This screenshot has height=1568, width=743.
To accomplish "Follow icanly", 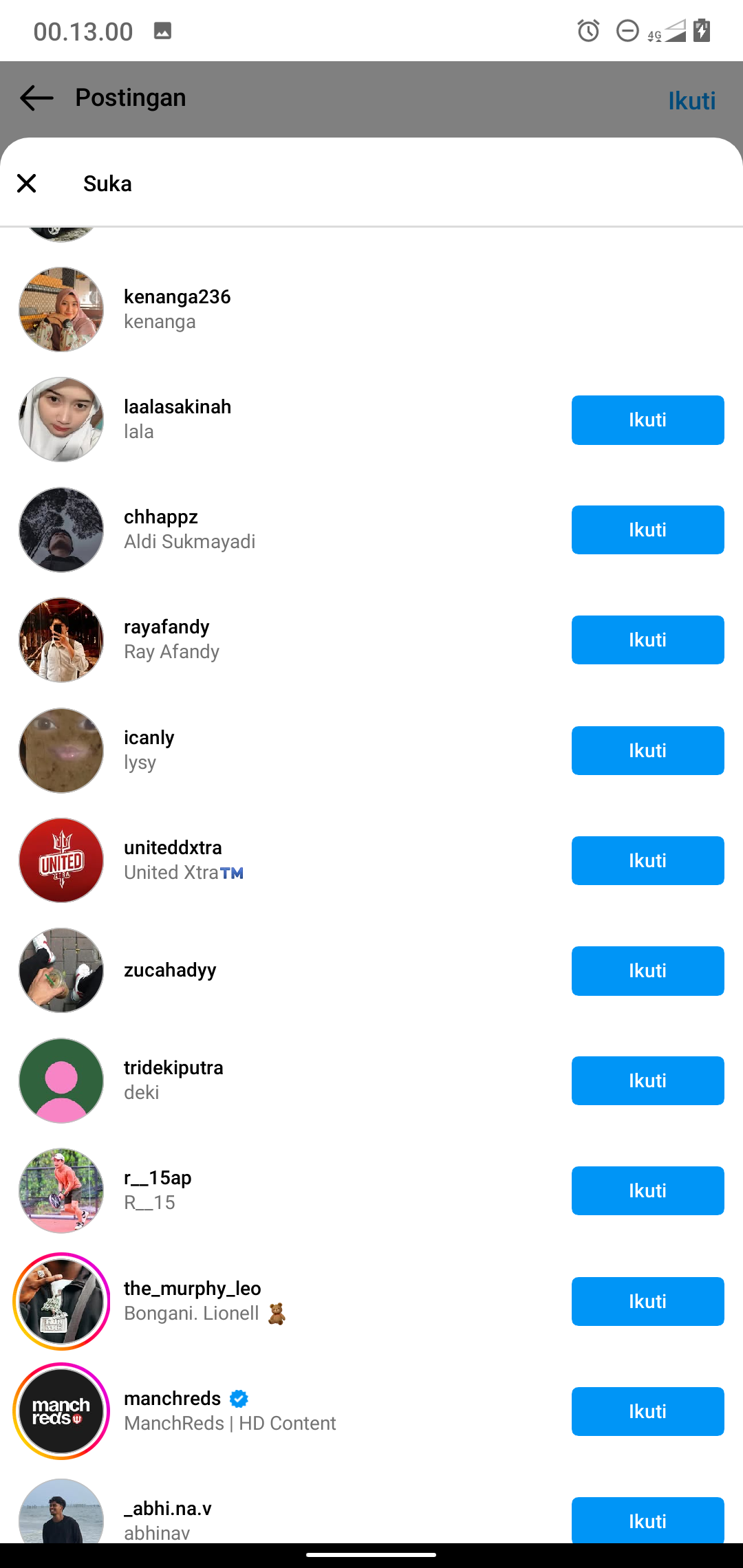I will click(647, 750).
